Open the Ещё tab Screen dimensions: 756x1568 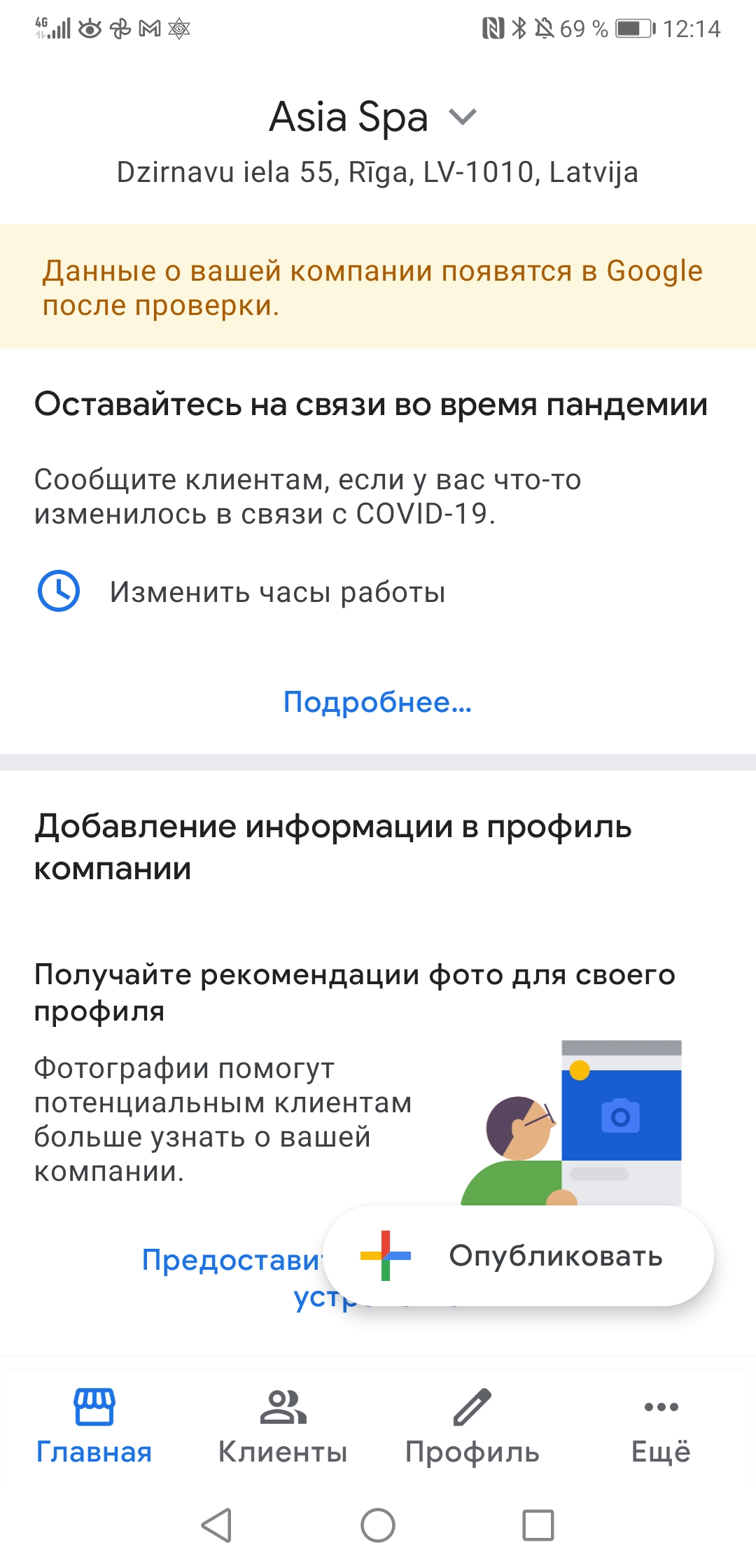[x=661, y=1427]
